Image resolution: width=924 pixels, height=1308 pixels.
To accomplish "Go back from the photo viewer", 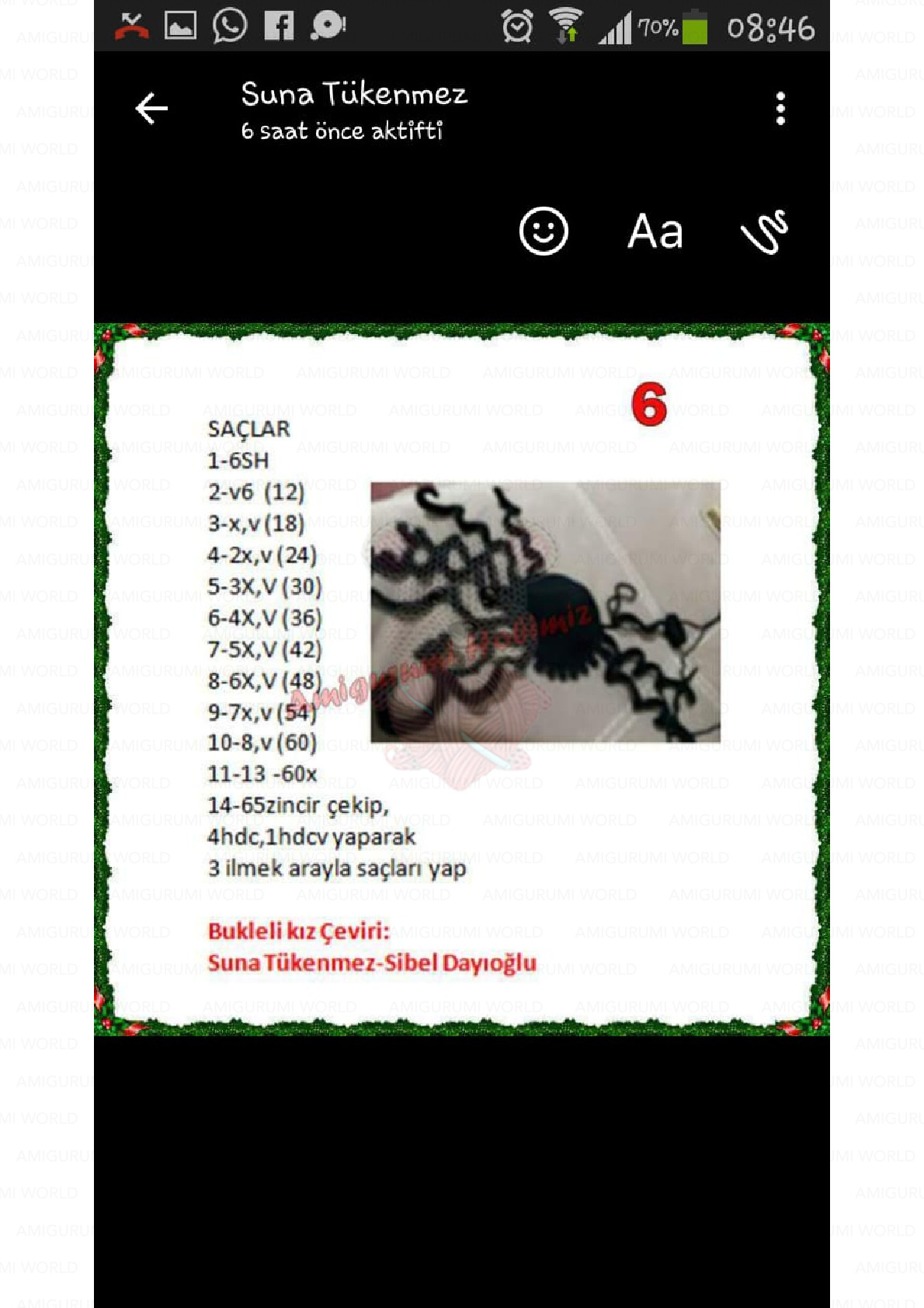I will (151, 108).
